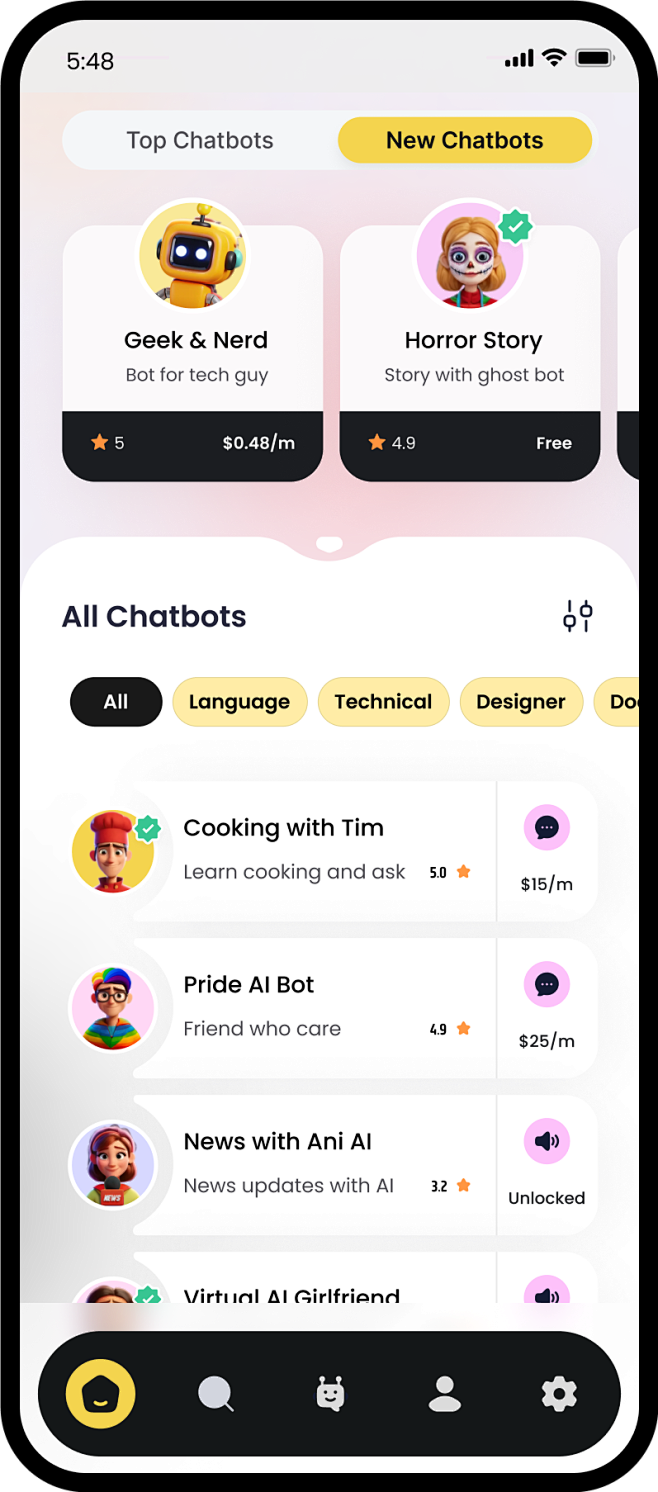658x1492 pixels.
Task: Select the All category chip
Action: coord(116,702)
